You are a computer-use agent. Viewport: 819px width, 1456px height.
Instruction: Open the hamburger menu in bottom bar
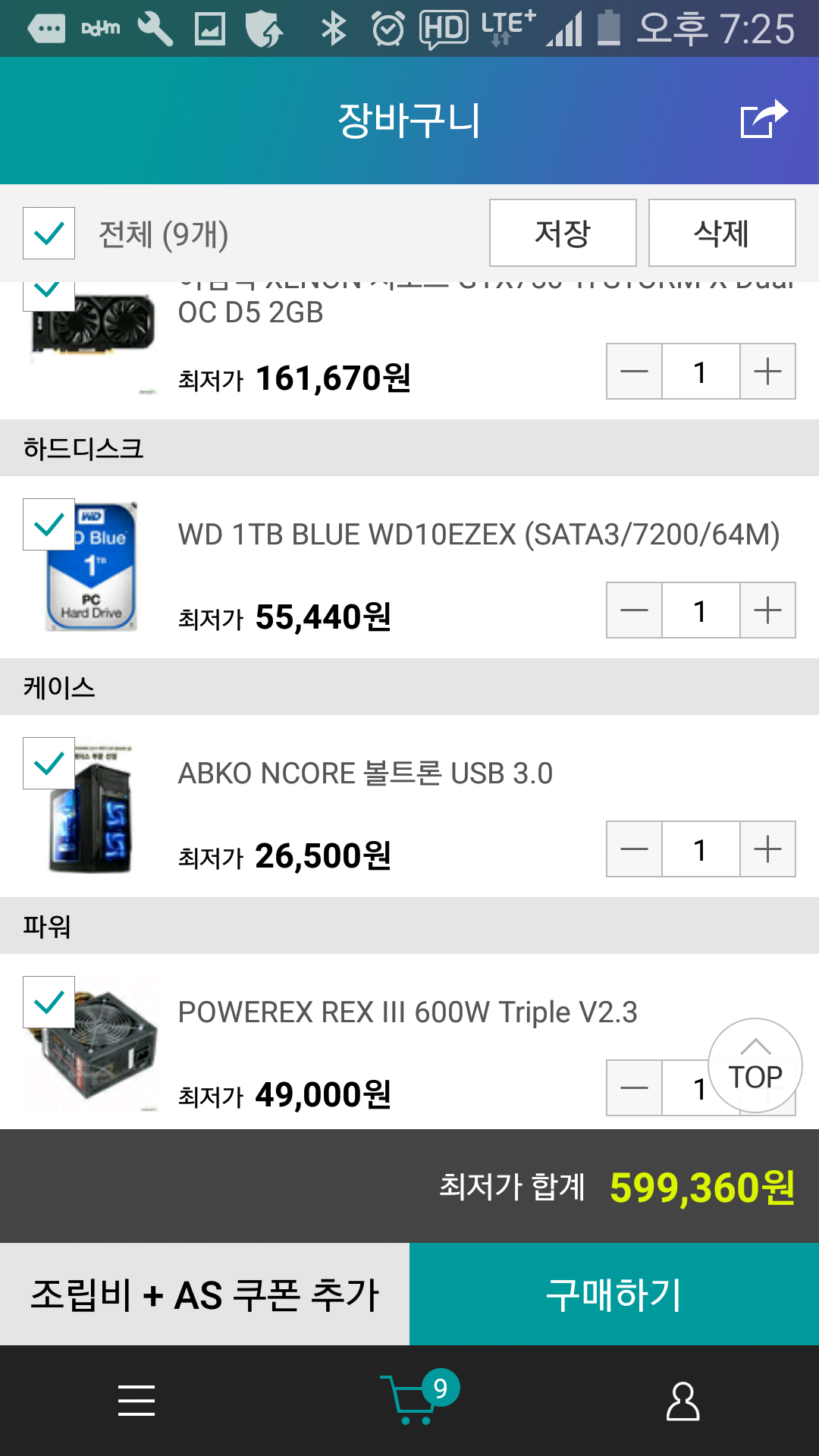click(x=136, y=1401)
